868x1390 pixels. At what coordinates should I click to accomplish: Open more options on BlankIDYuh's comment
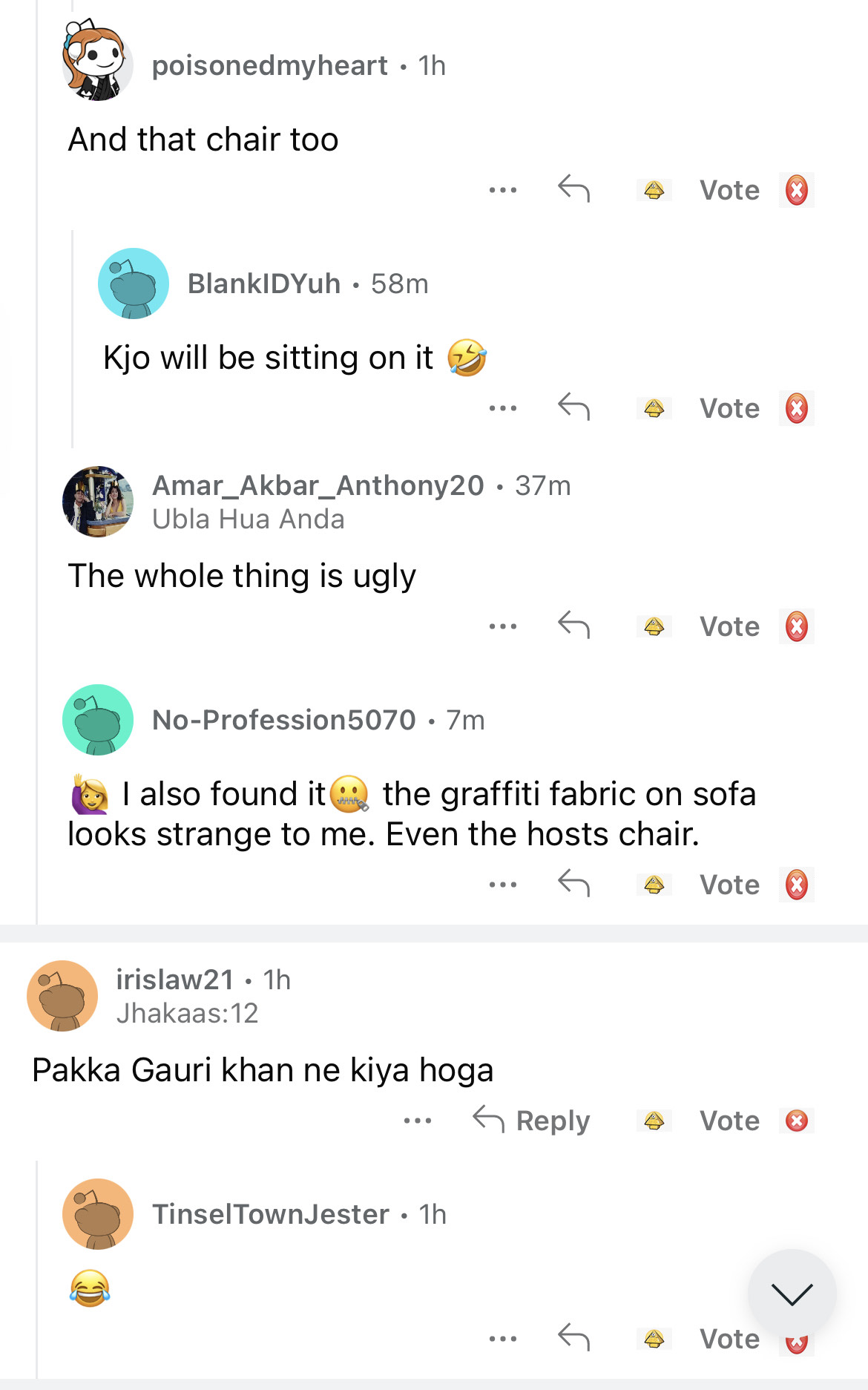[x=503, y=408]
